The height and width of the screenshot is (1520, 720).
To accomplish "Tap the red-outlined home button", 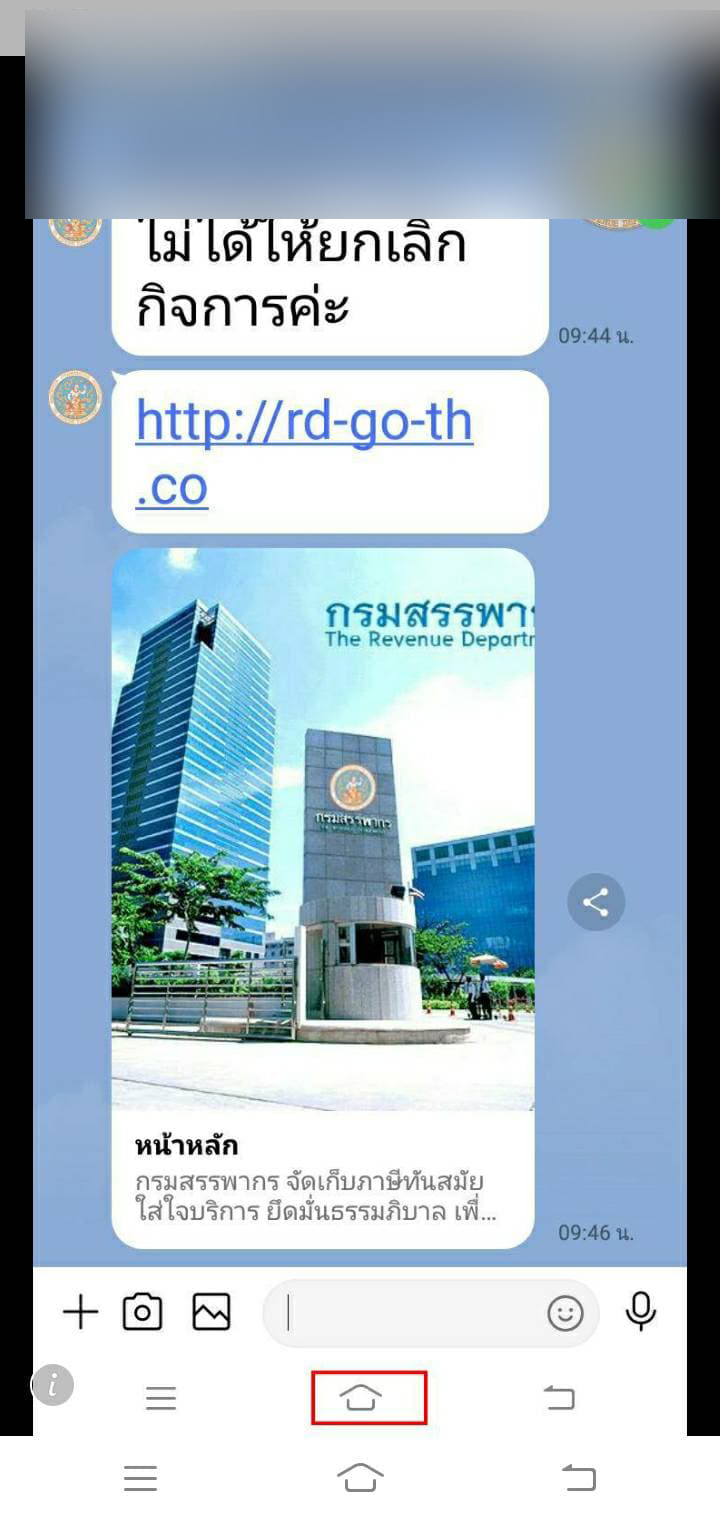I will point(369,1397).
